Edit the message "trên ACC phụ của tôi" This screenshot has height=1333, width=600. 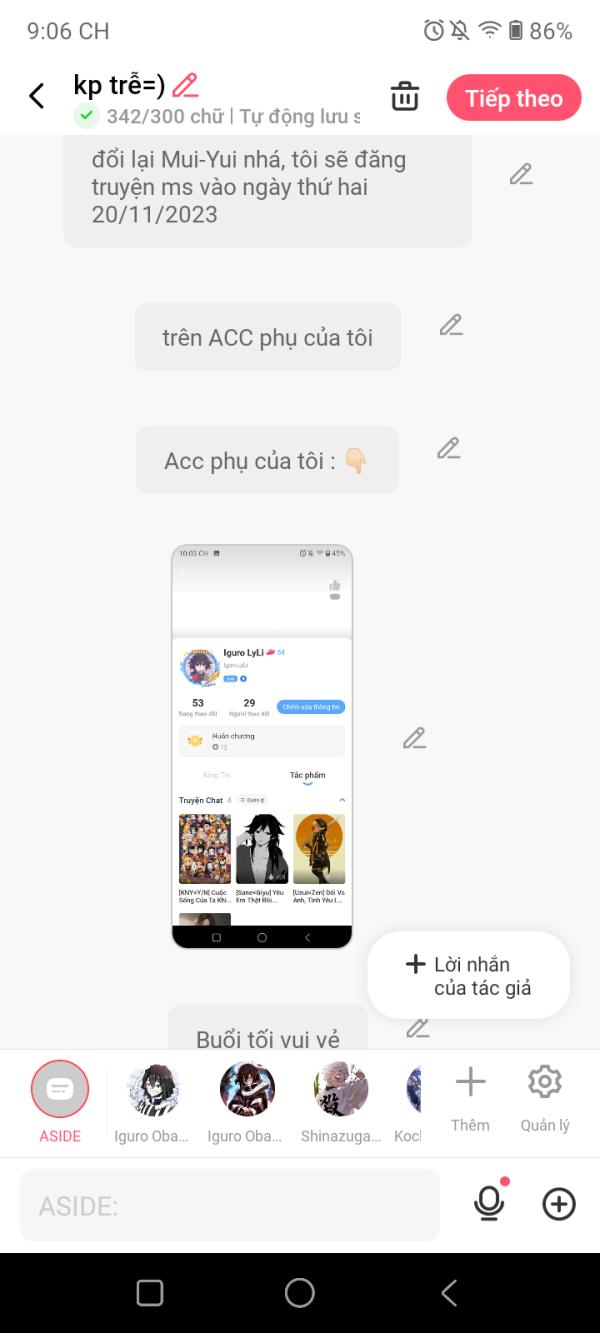click(451, 325)
